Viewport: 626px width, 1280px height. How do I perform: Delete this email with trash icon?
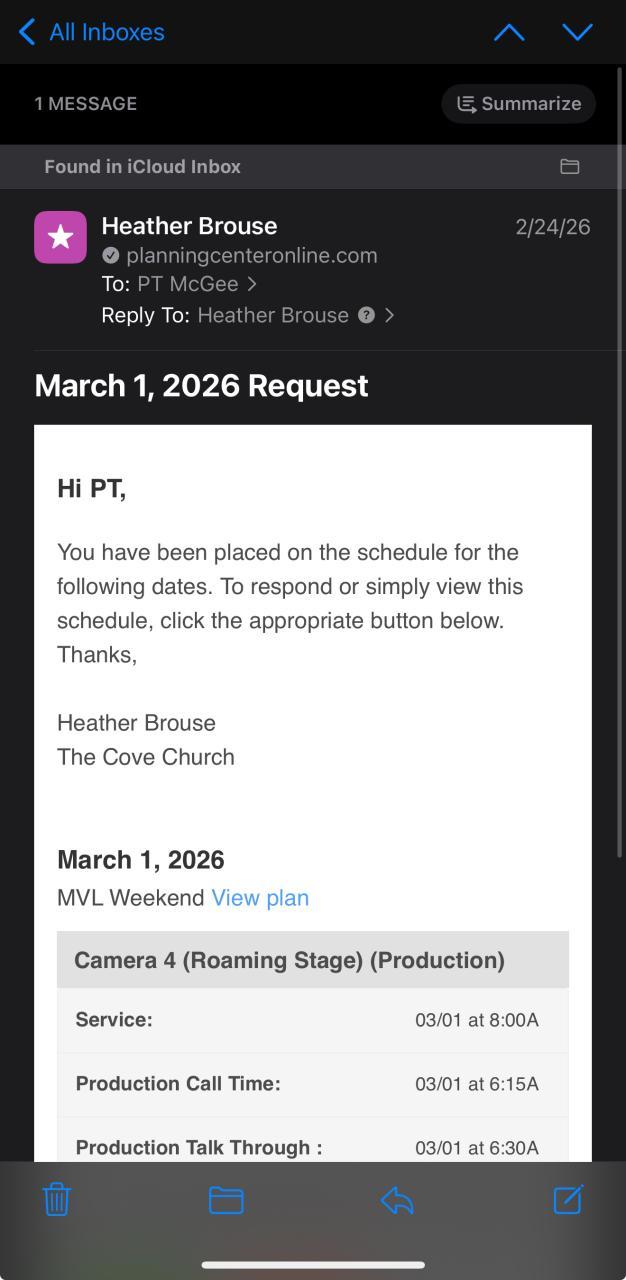[57, 1199]
